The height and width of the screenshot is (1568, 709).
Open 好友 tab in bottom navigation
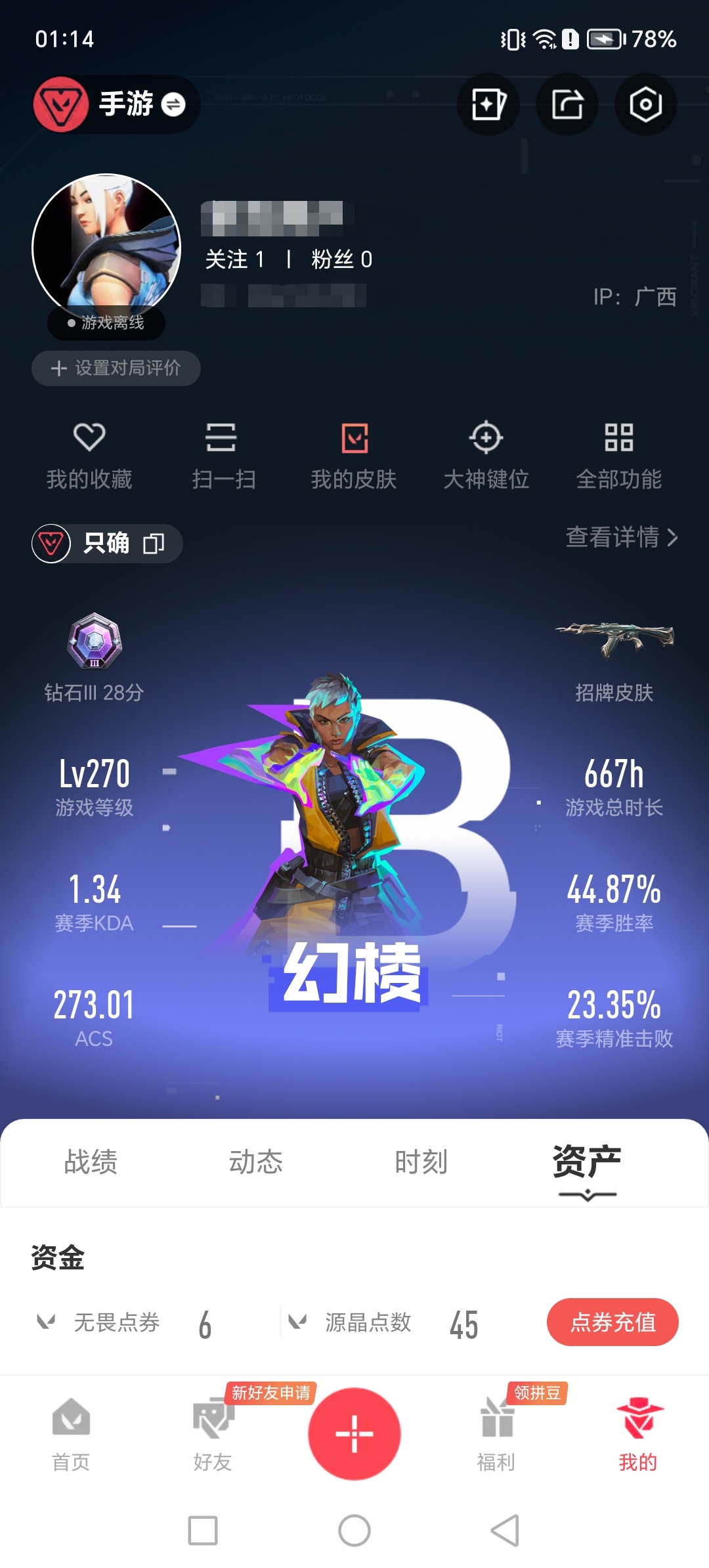tap(213, 1434)
